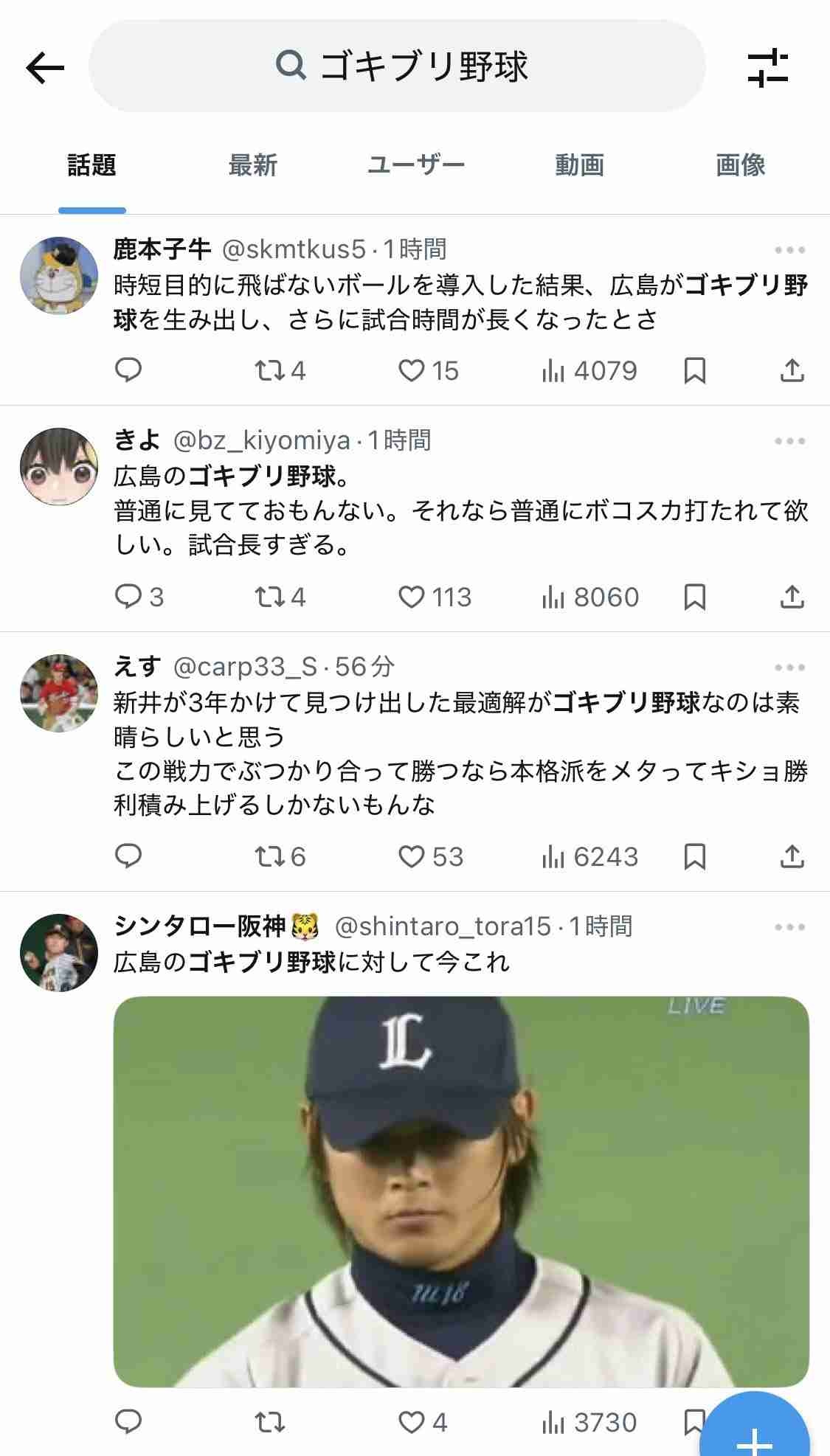Screen dimensions: 830x1456
Task: Open the more menu on 鹿本子牛's post
Action: click(x=789, y=250)
